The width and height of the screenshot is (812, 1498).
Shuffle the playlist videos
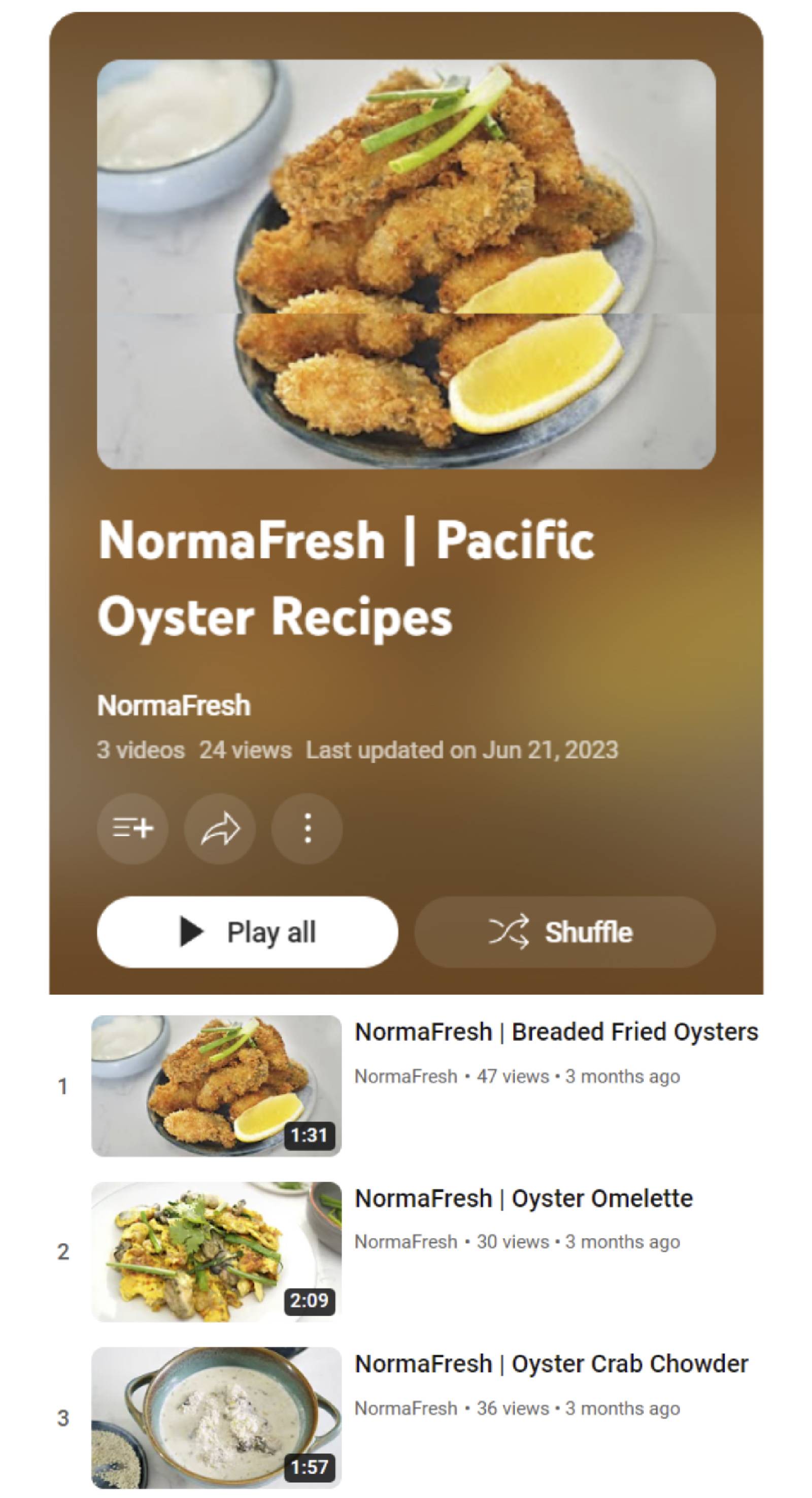tap(564, 932)
